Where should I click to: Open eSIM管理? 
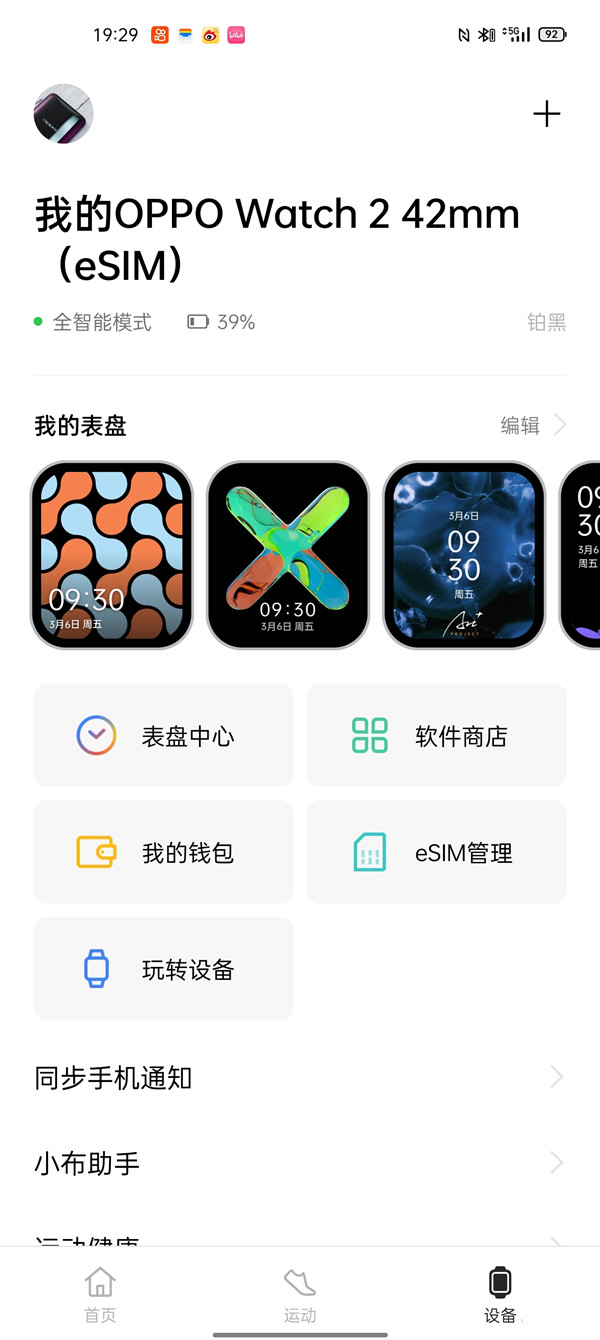pyautogui.click(x=437, y=853)
